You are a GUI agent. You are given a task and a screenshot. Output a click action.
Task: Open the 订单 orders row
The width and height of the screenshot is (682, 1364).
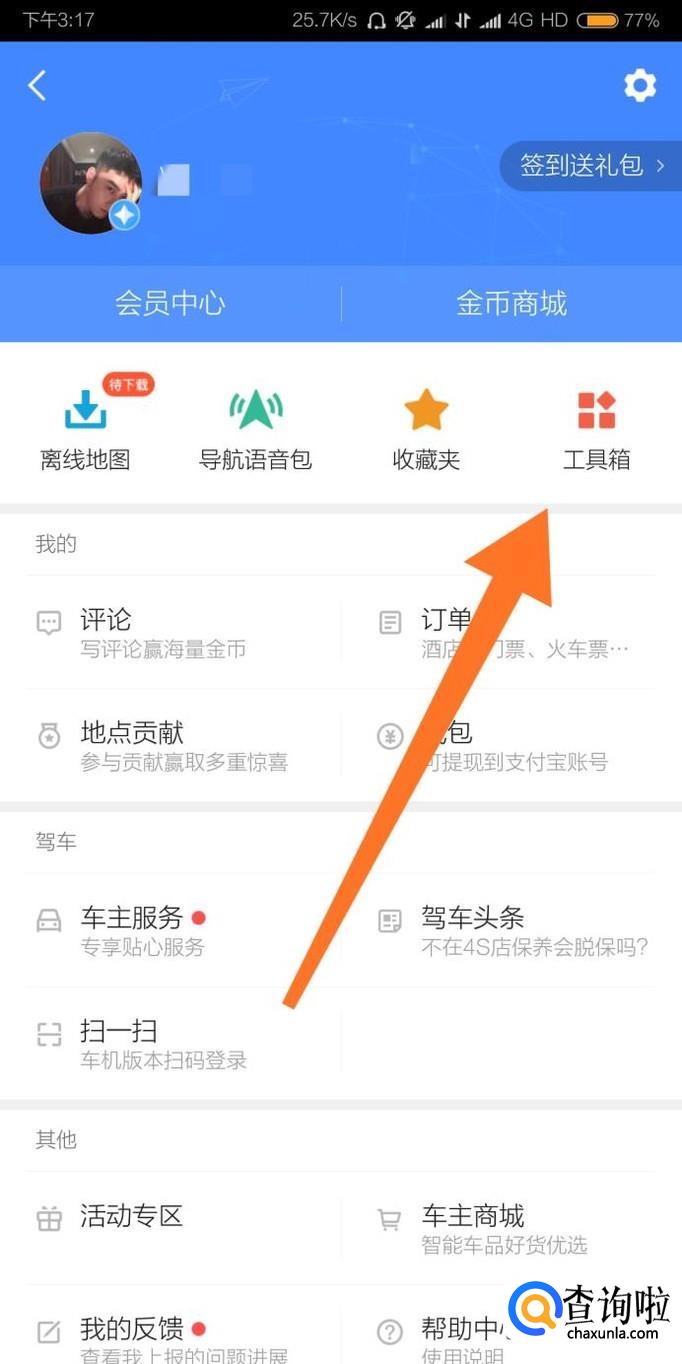tap(511, 632)
